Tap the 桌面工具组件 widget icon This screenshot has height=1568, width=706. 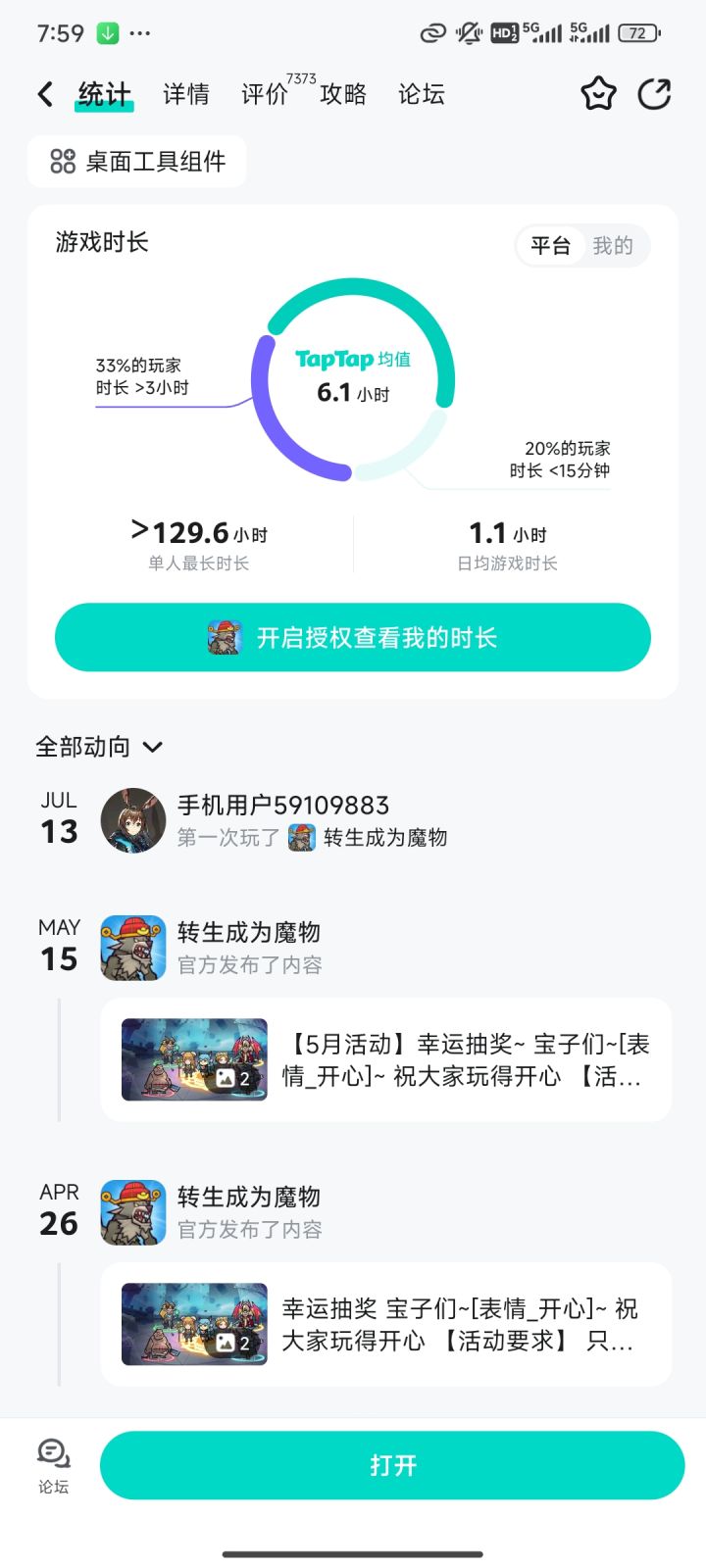coord(62,161)
